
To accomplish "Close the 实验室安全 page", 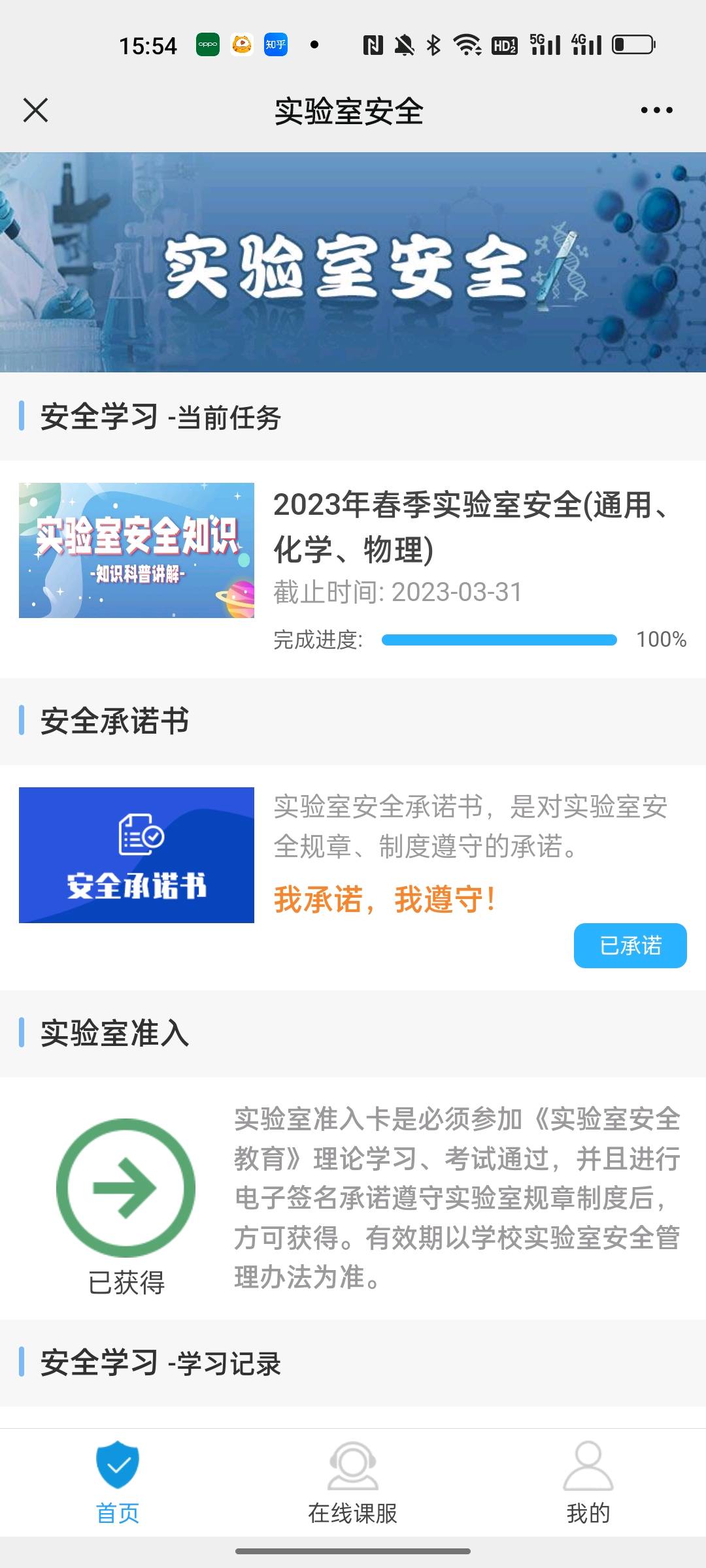I will [x=36, y=110].
